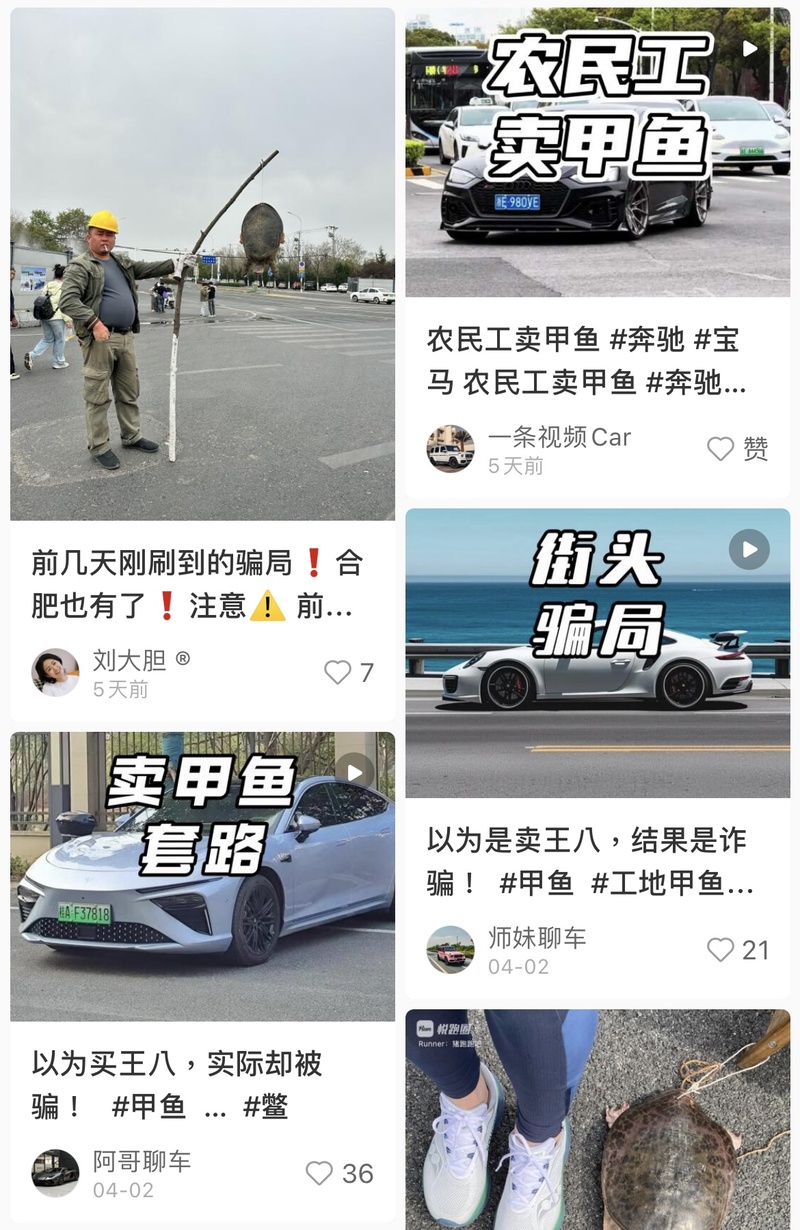Visit the 师妹聊车 author profile
The width and height of the screenshot is (800, 1230).
click(450, 950)
